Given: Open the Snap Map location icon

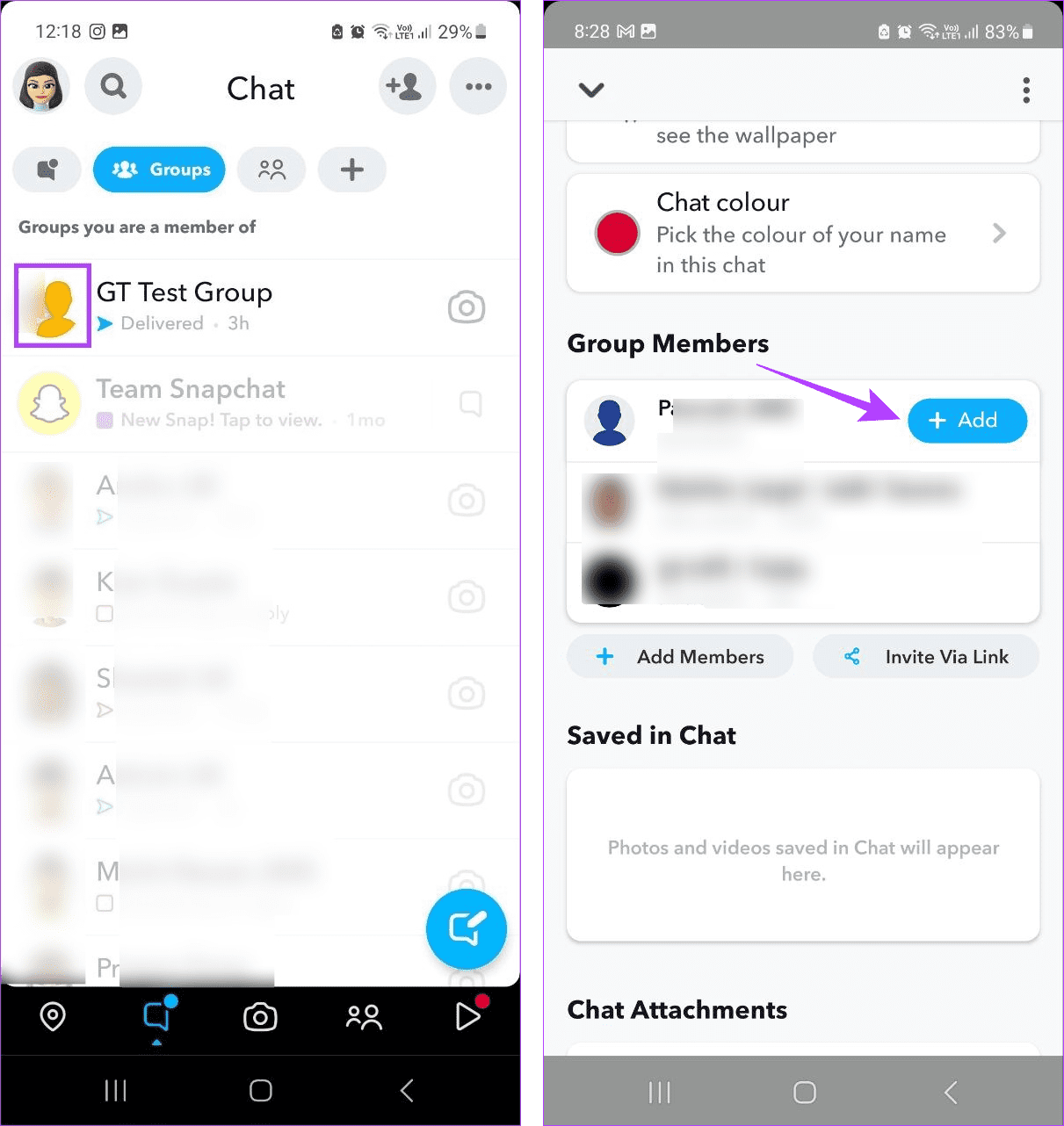Looking at the screenshot, I should pos(53,1017).
